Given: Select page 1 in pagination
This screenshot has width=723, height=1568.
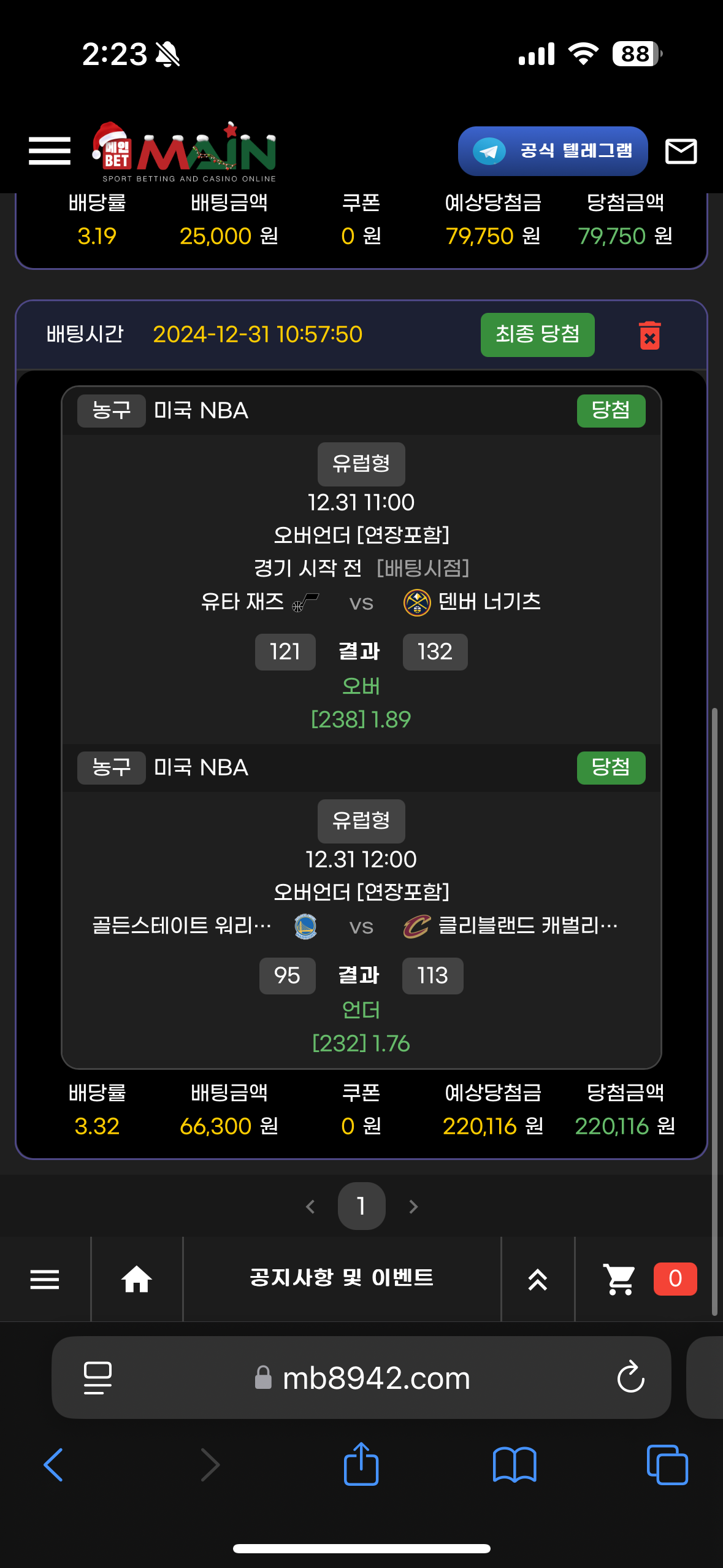Looking at the screenshot, I should pyautogui.click(x=361, y=1206).
